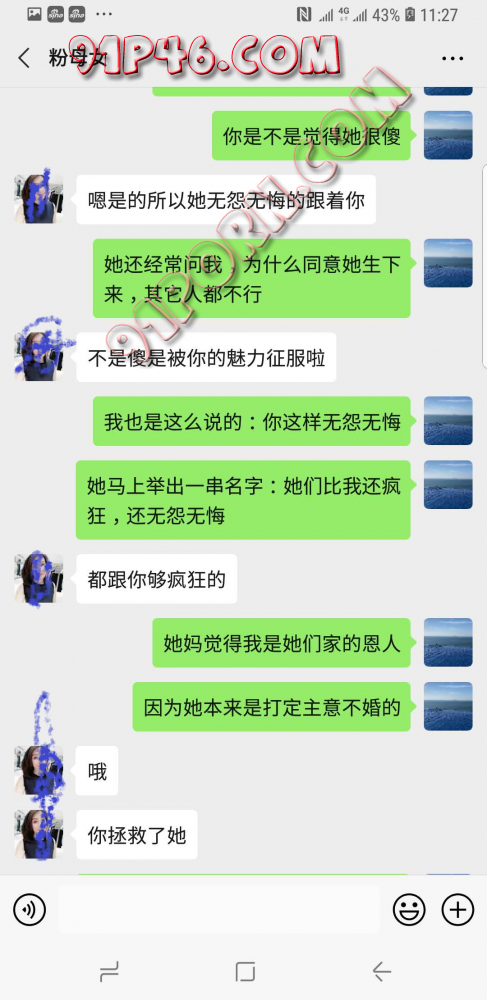Open my avatar beside 你是不是觉得她很傻
The height and width of the screenshot is (1000, 487).
pos(448,135)
